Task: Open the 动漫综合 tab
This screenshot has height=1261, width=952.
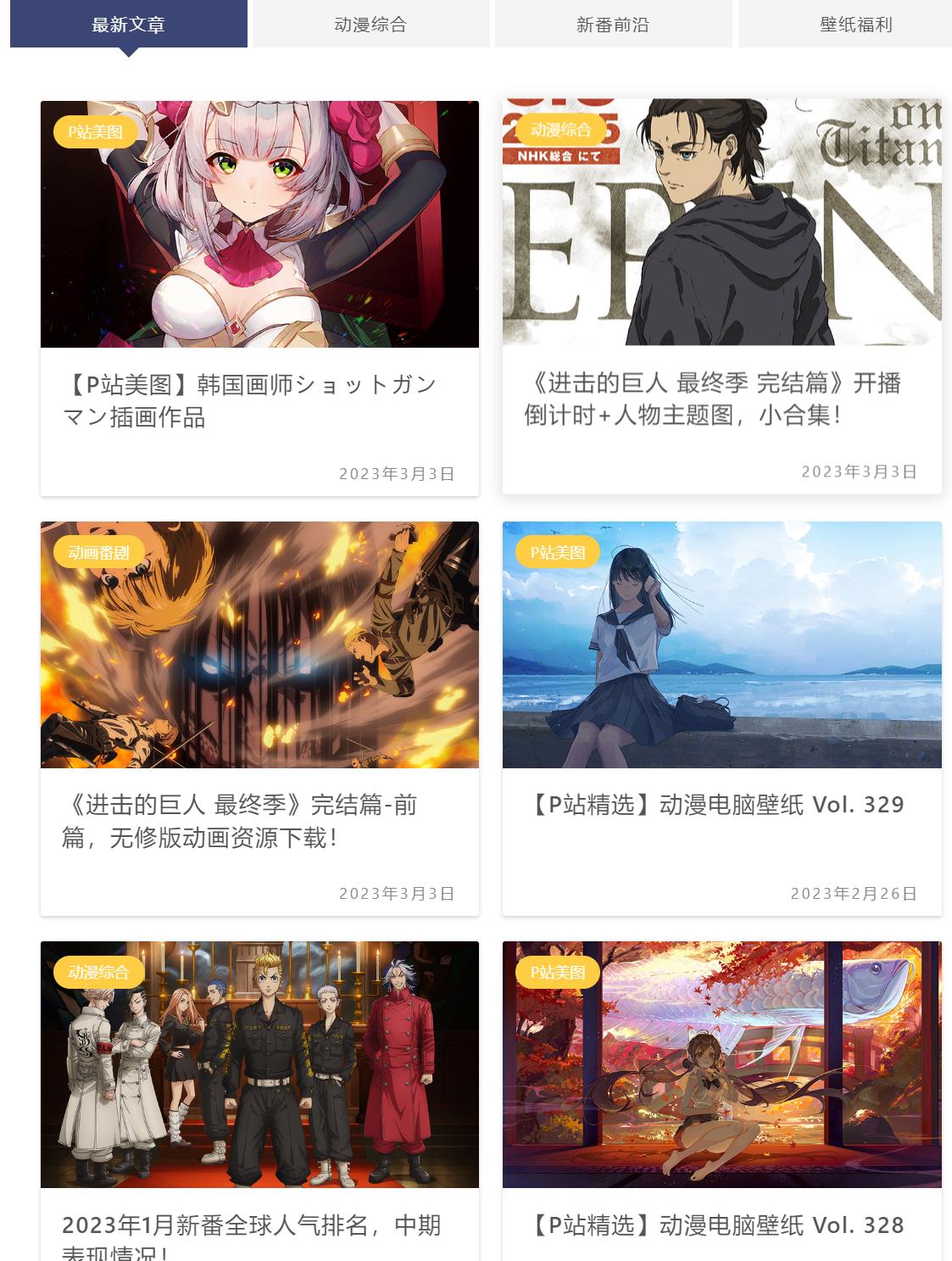Action: (x=370, y=25)
